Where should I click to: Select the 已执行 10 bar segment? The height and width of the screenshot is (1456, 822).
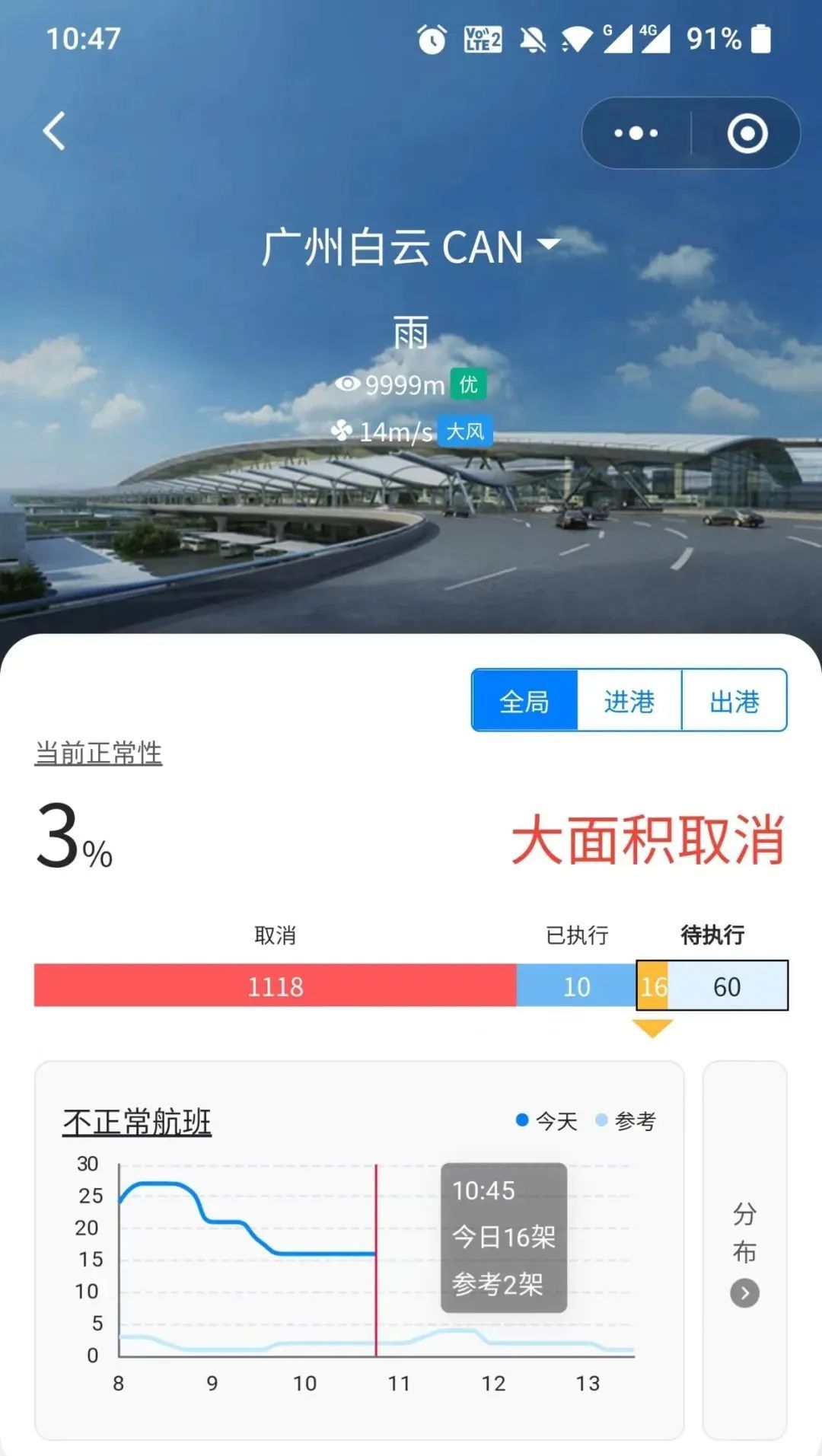tap(576, 986)
